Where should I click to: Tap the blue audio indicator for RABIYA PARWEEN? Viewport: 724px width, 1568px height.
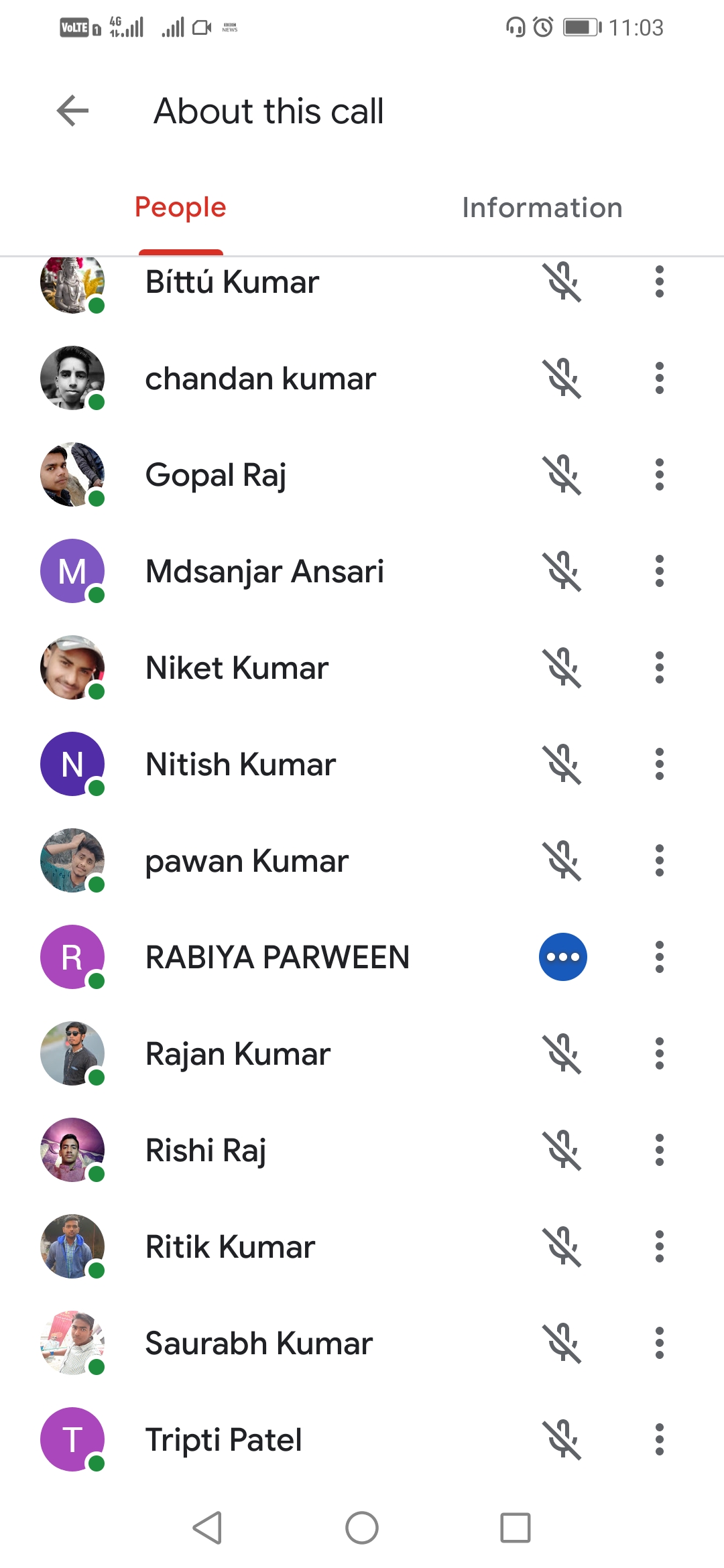point(563,957)
